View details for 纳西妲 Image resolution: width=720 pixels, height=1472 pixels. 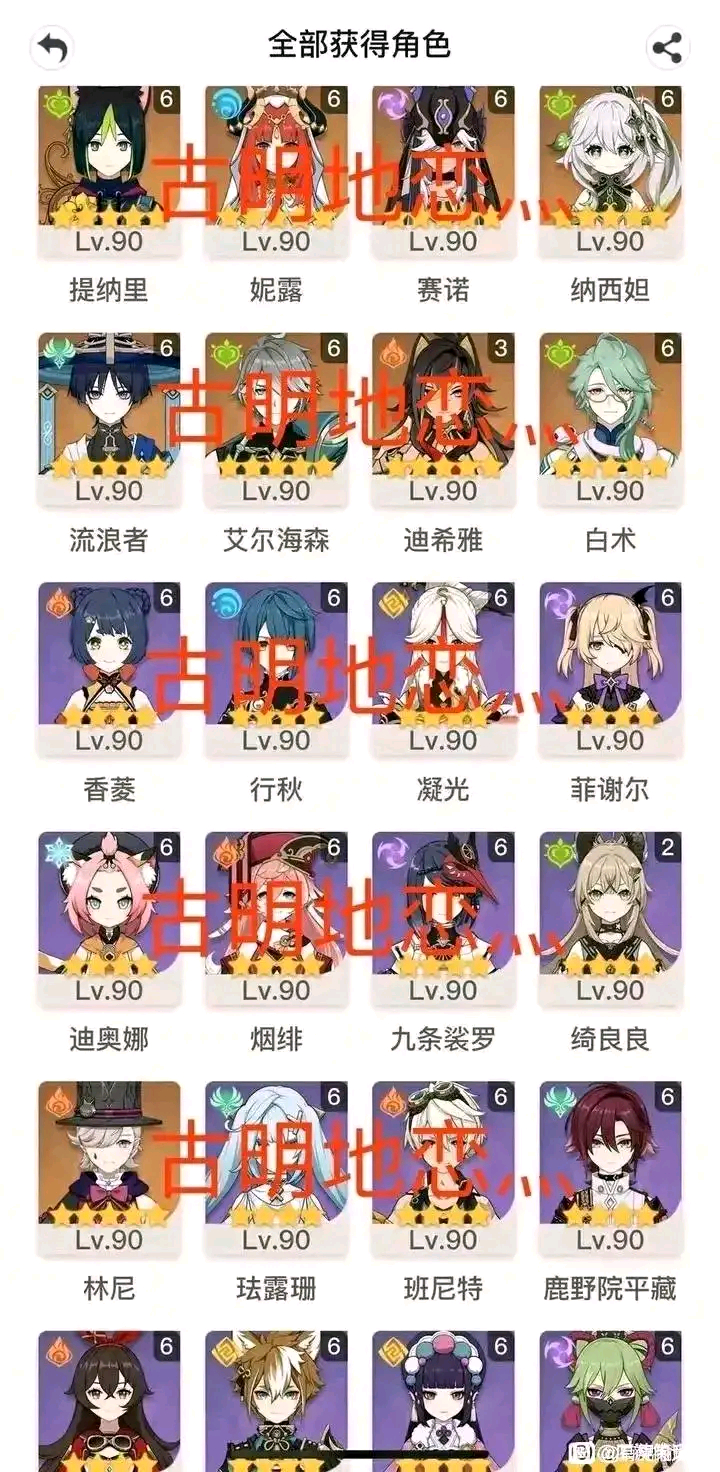pos(610,170)
